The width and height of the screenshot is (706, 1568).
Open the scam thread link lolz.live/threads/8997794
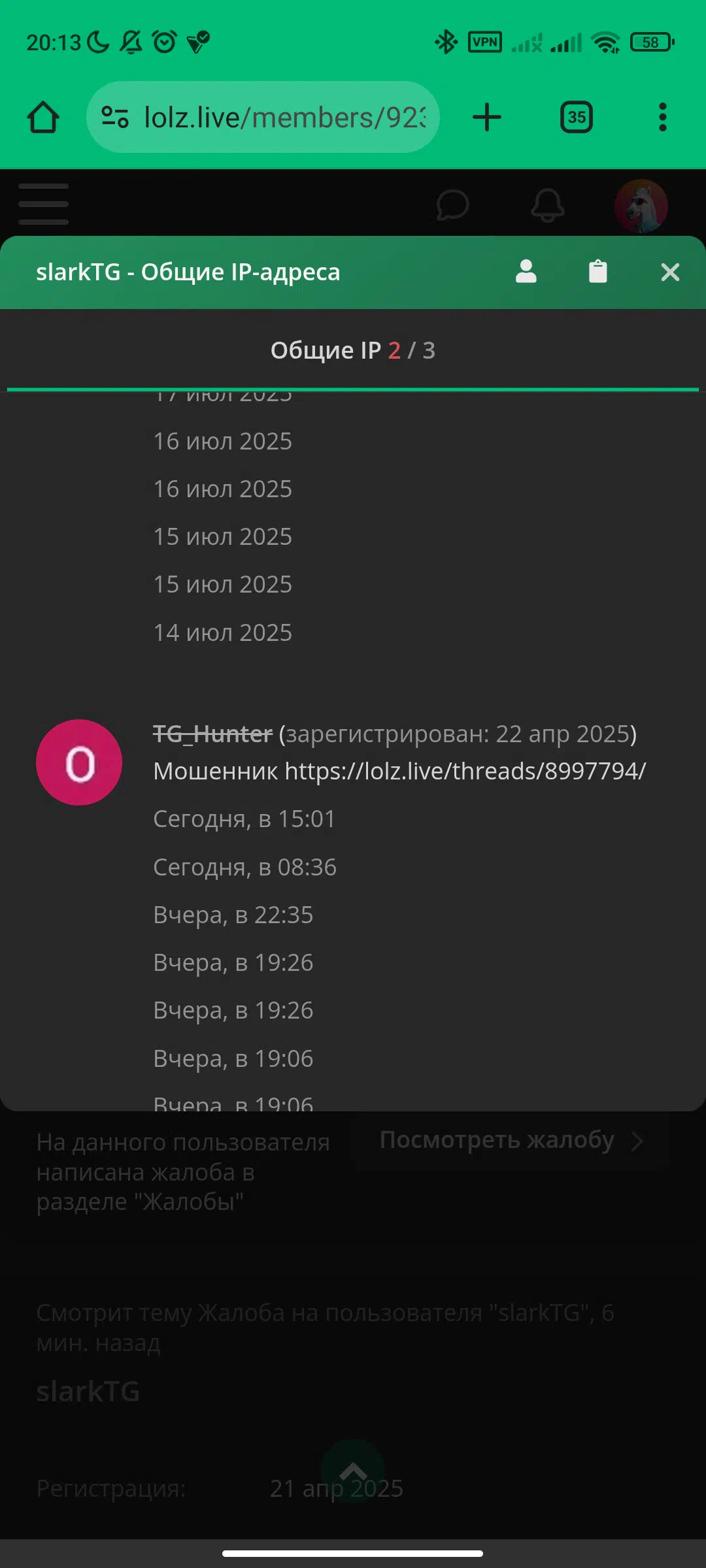(x=465, y=772)
